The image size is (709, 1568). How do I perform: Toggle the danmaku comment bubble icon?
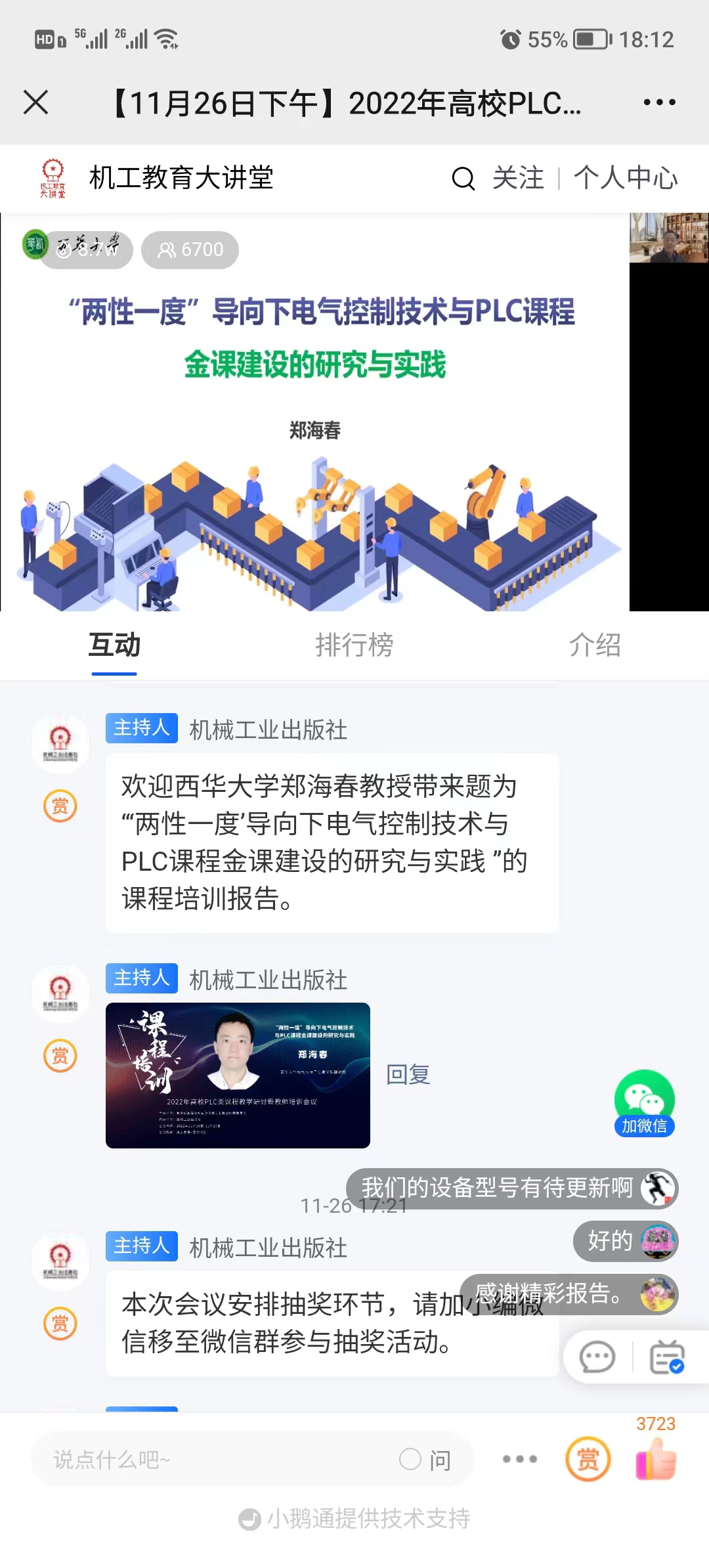[597, 1358]
